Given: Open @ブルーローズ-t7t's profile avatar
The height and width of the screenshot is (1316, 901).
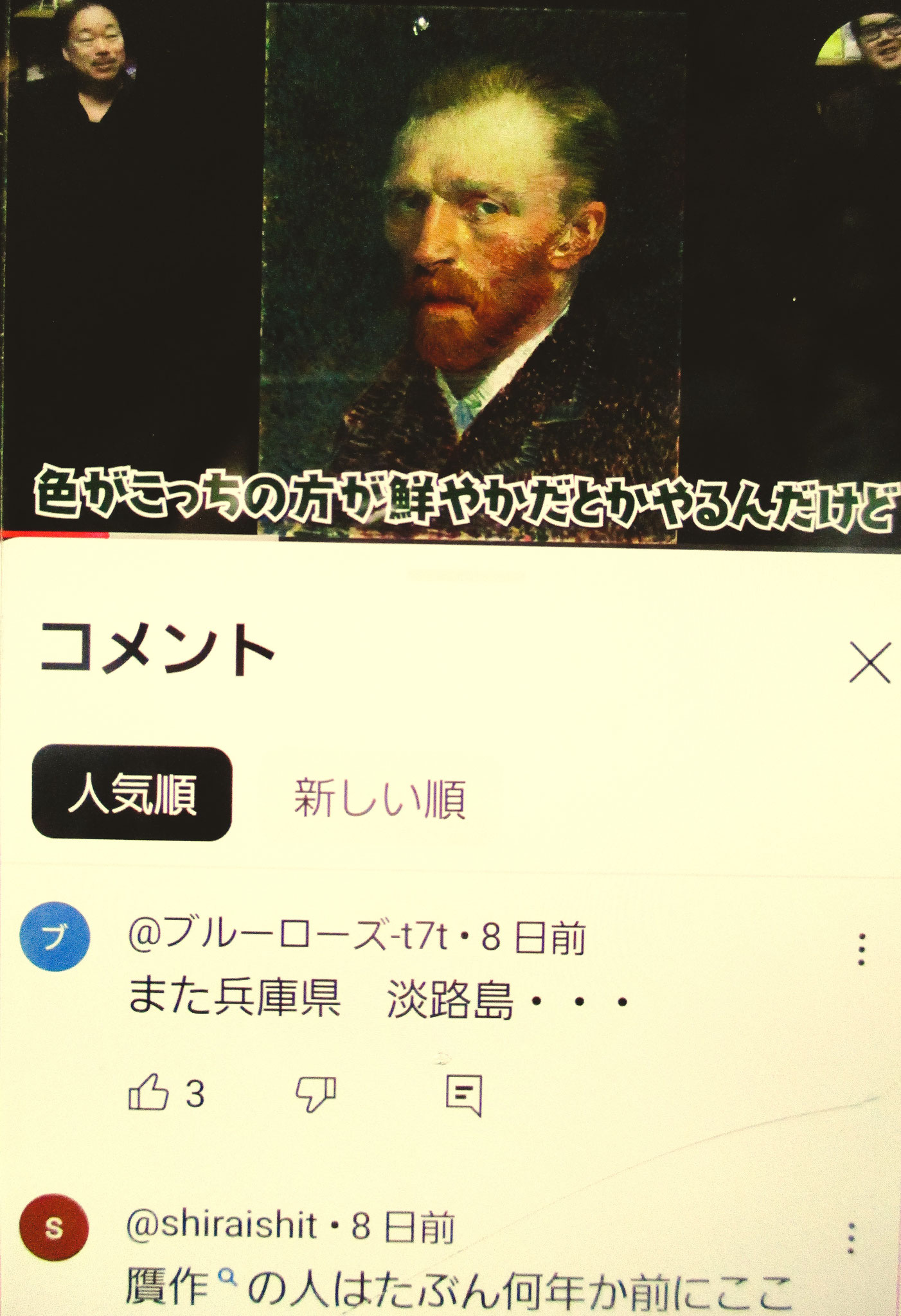Looking at the screenshot, I should 55,938.
